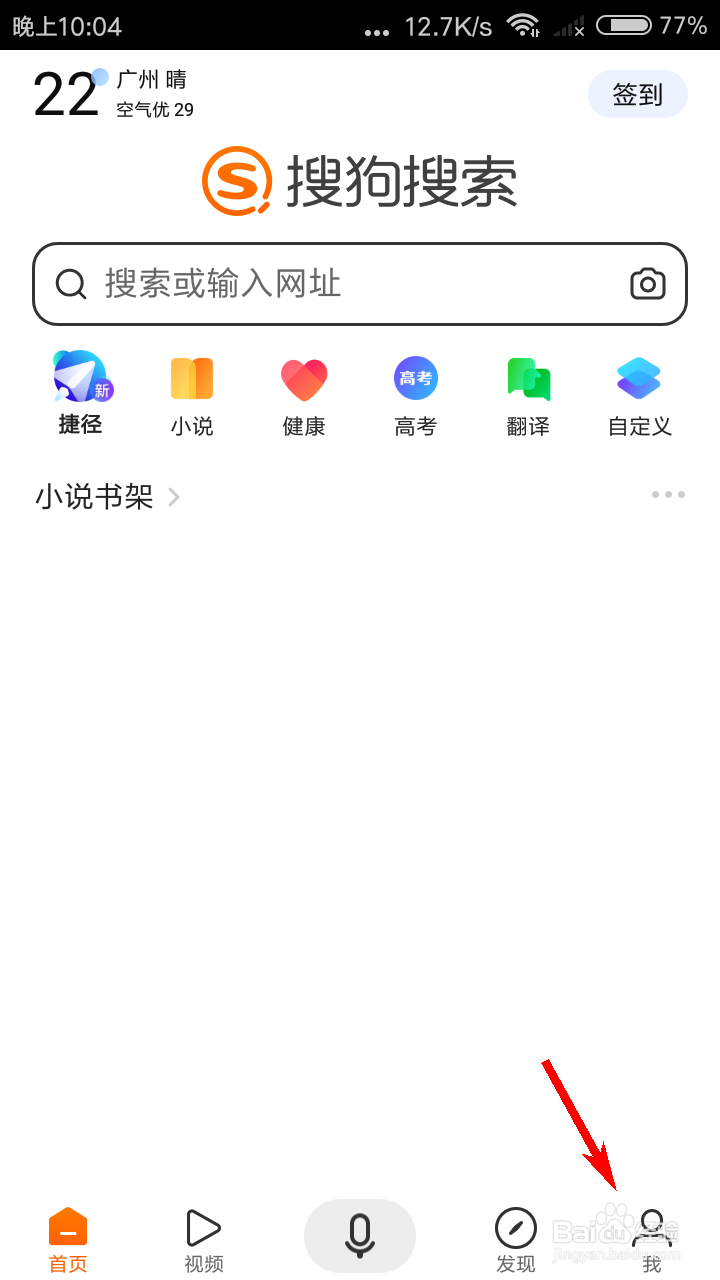
Task: Open the bookshelf three-dot menu
Action: tap(668, 494)
